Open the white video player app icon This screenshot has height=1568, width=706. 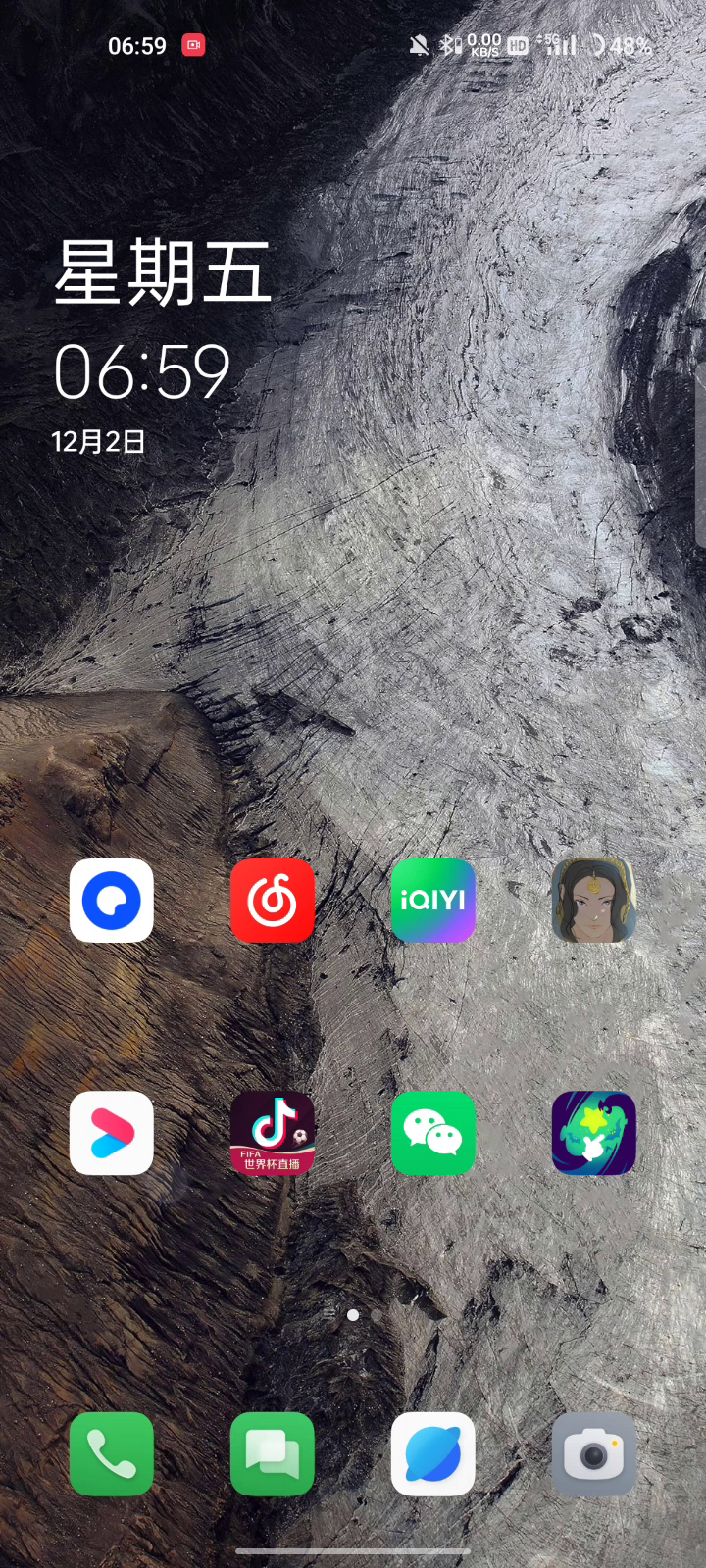[x=112, y=1133]
